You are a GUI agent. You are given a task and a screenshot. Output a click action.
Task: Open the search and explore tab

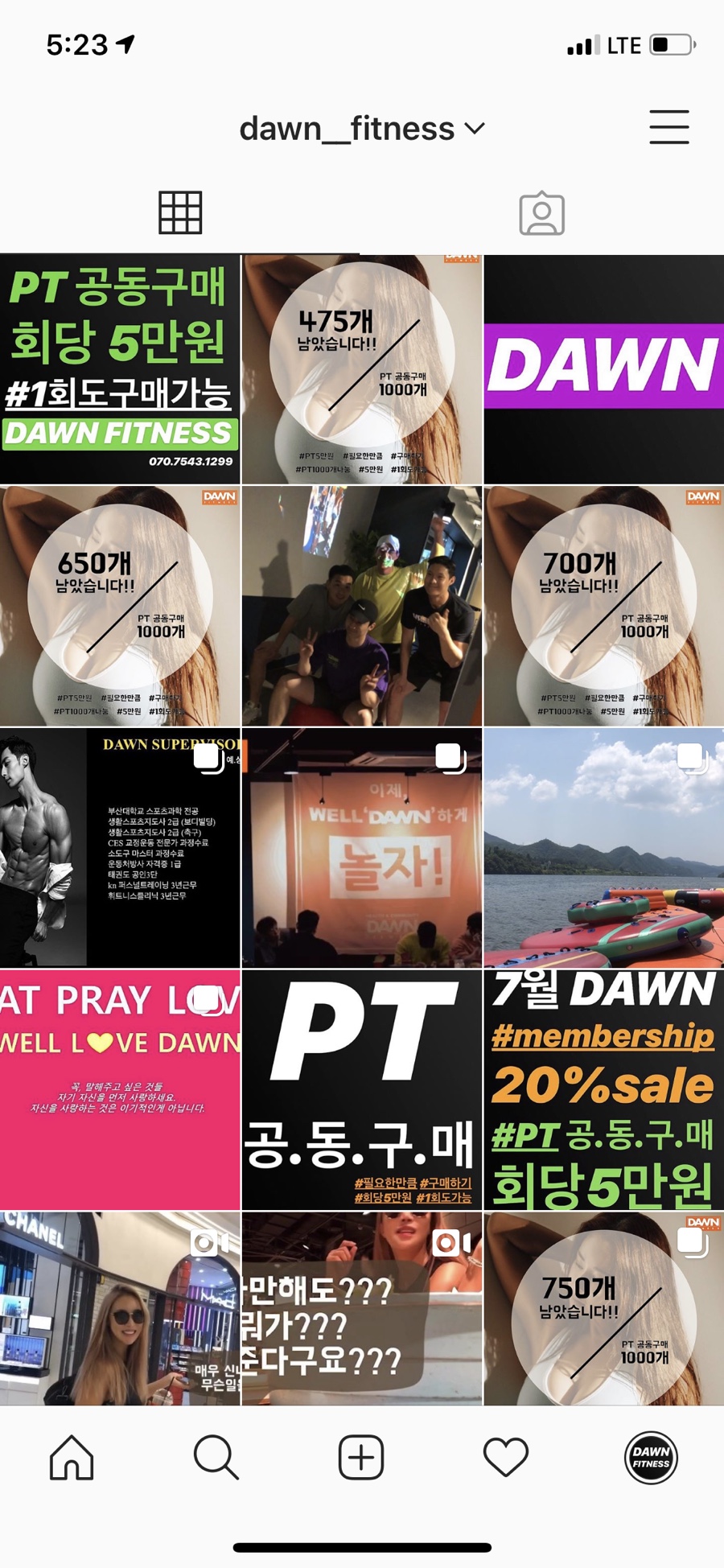216,1457
